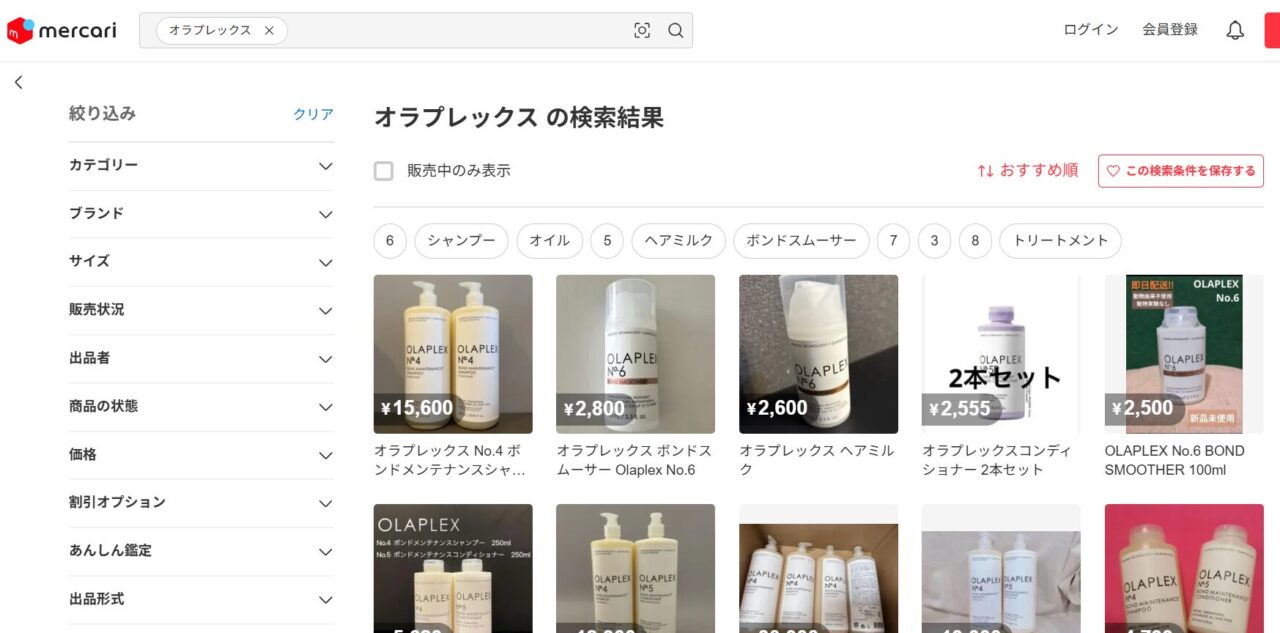
Task: Select the シャンプー chip
Action: [x=461, y=241]
